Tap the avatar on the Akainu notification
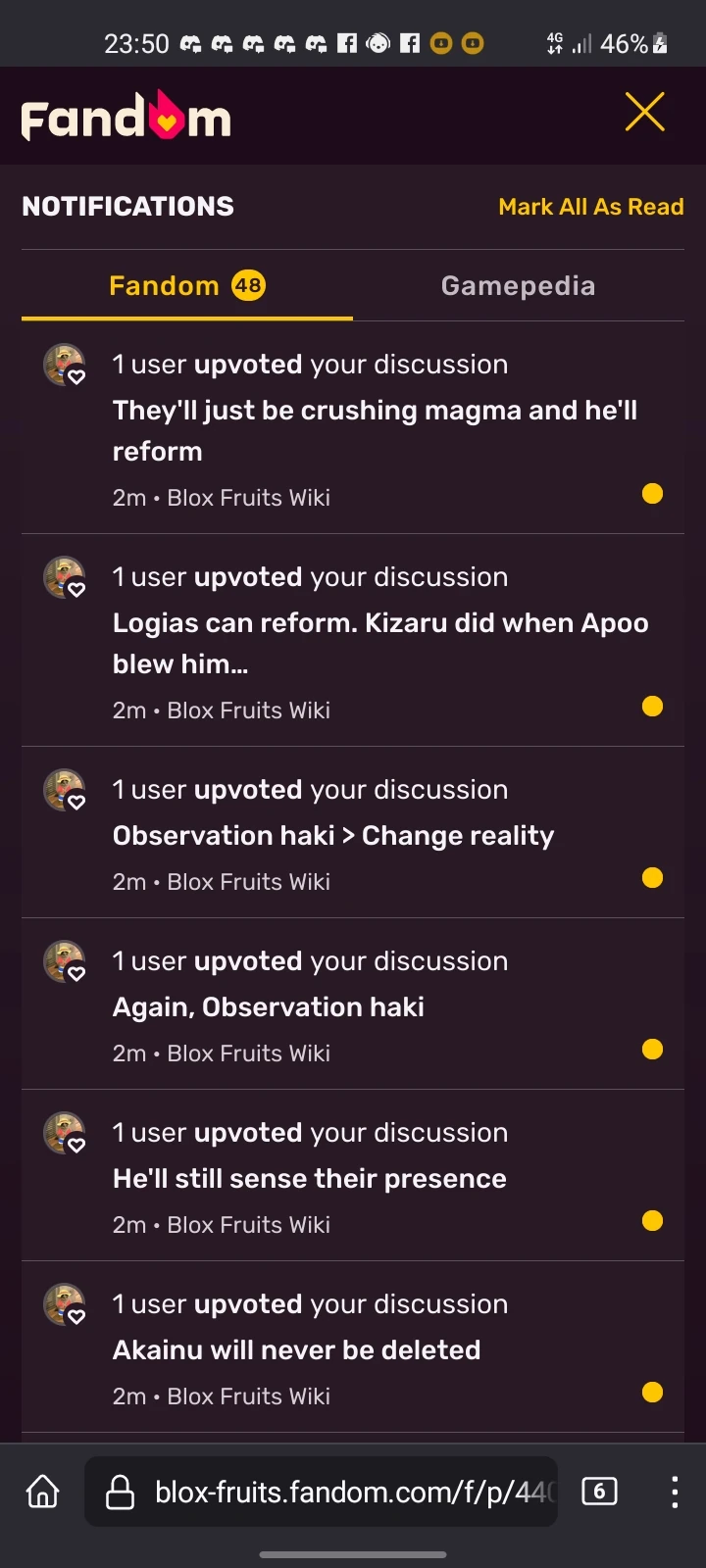The image size is (706, 1568). 65,1304
